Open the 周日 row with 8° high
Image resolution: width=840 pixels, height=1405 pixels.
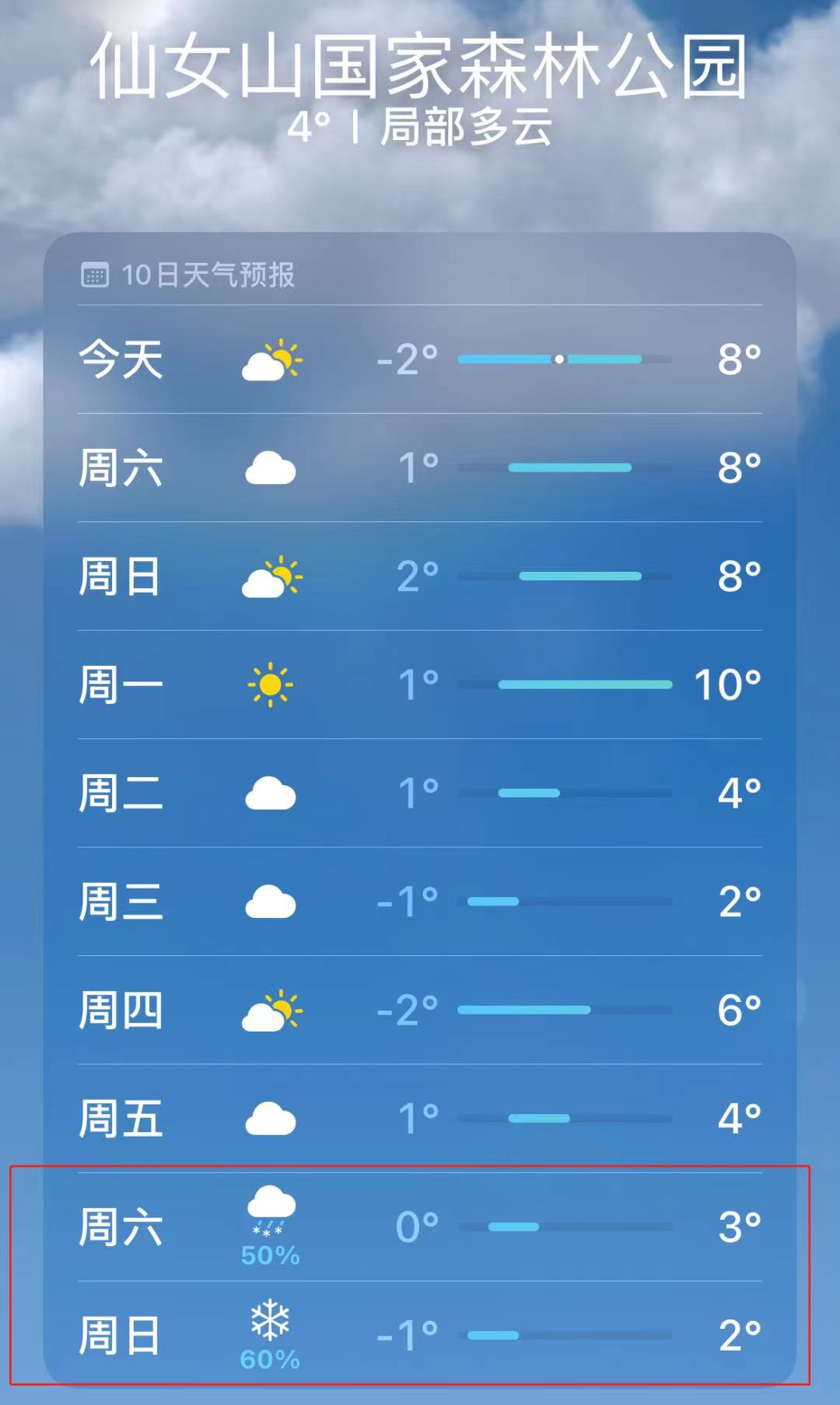(x=420, y=576)
